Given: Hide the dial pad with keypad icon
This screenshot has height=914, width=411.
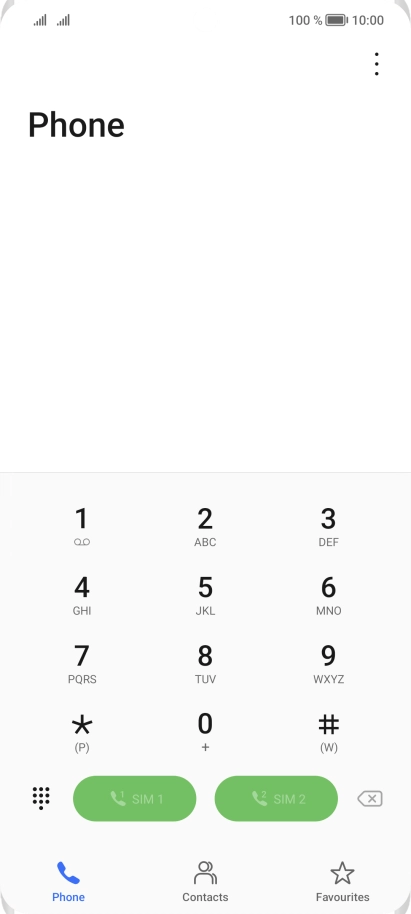Looking at the screenshot, I should [x=41, y=798].
